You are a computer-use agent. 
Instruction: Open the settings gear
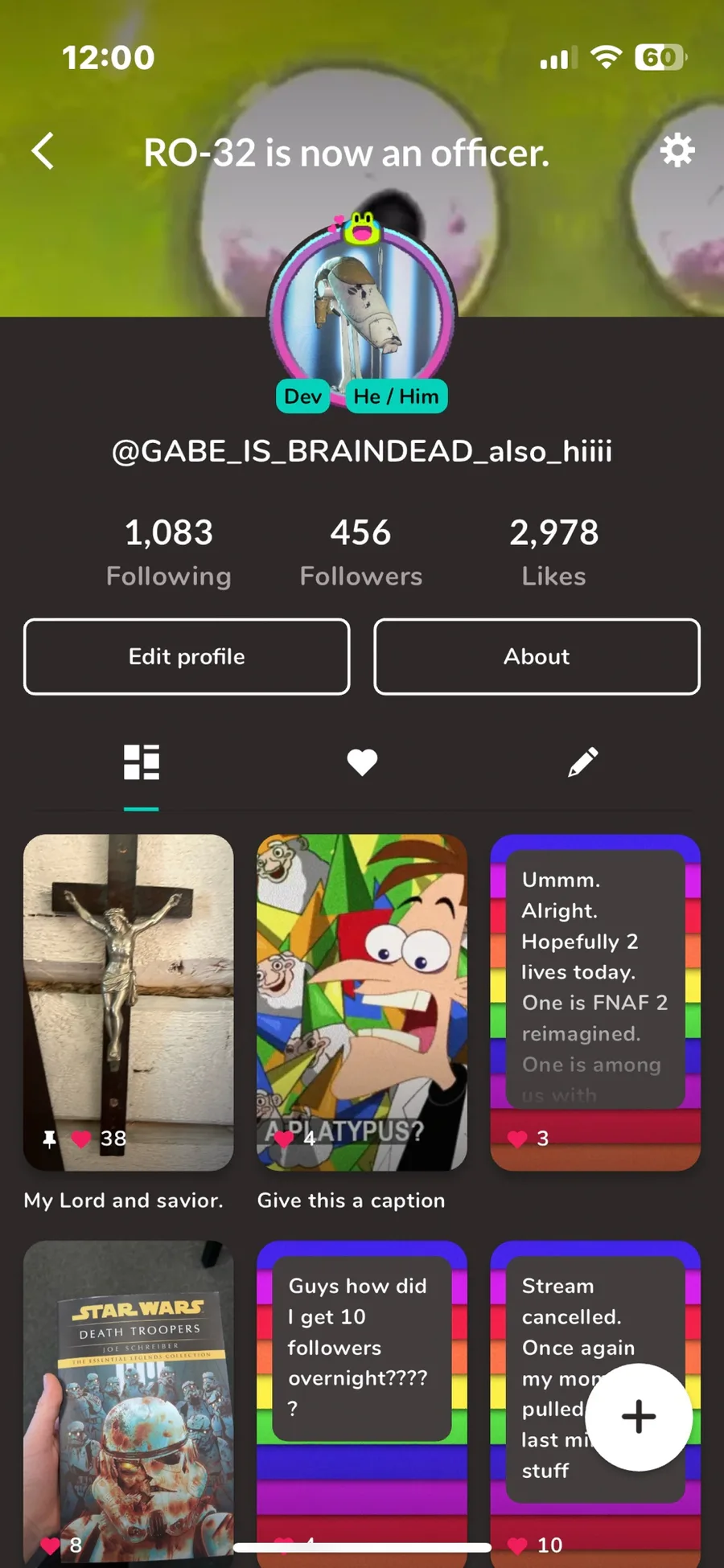(x=677, y=150)
